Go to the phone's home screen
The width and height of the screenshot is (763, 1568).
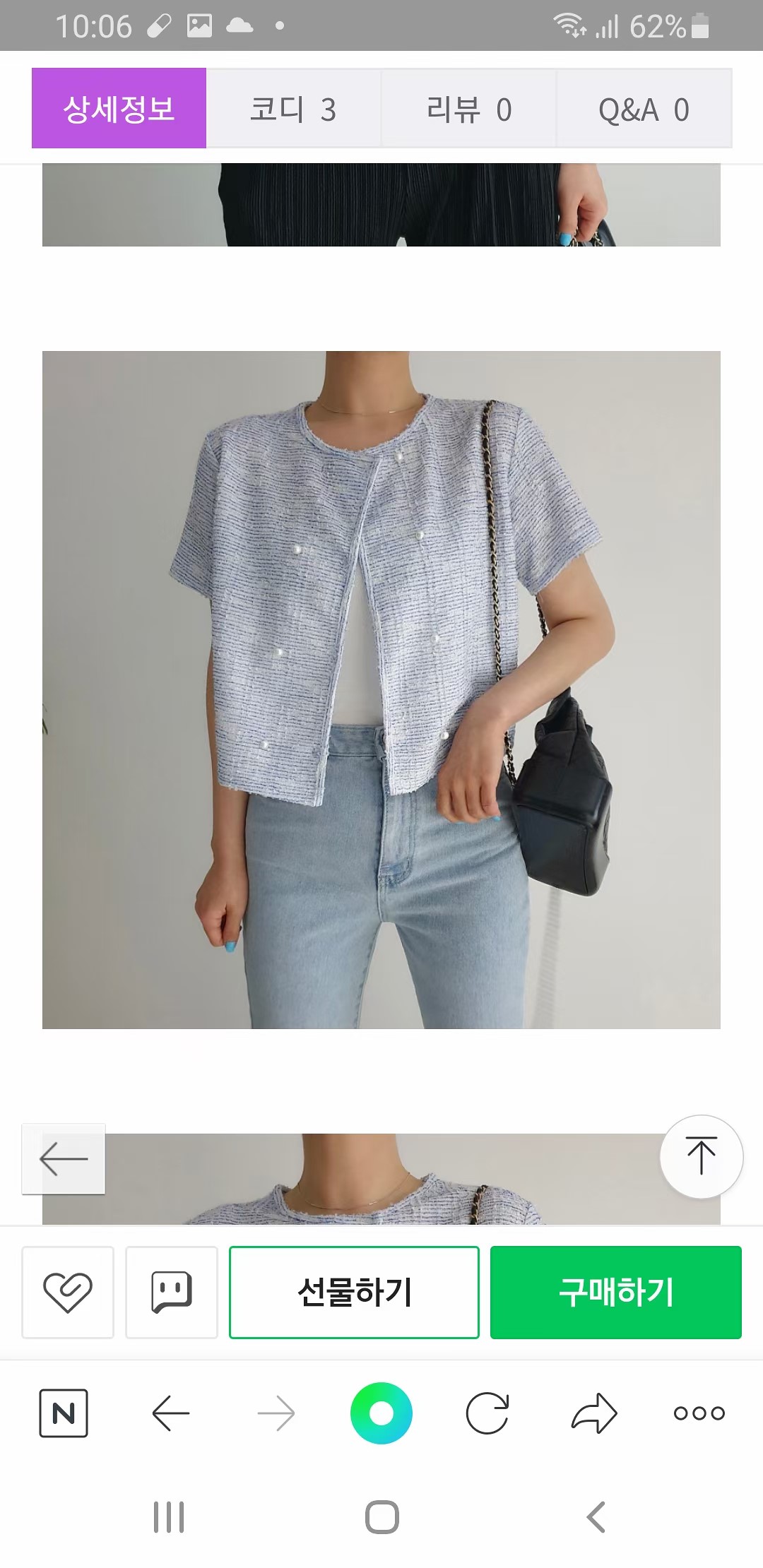point(381,1516)
